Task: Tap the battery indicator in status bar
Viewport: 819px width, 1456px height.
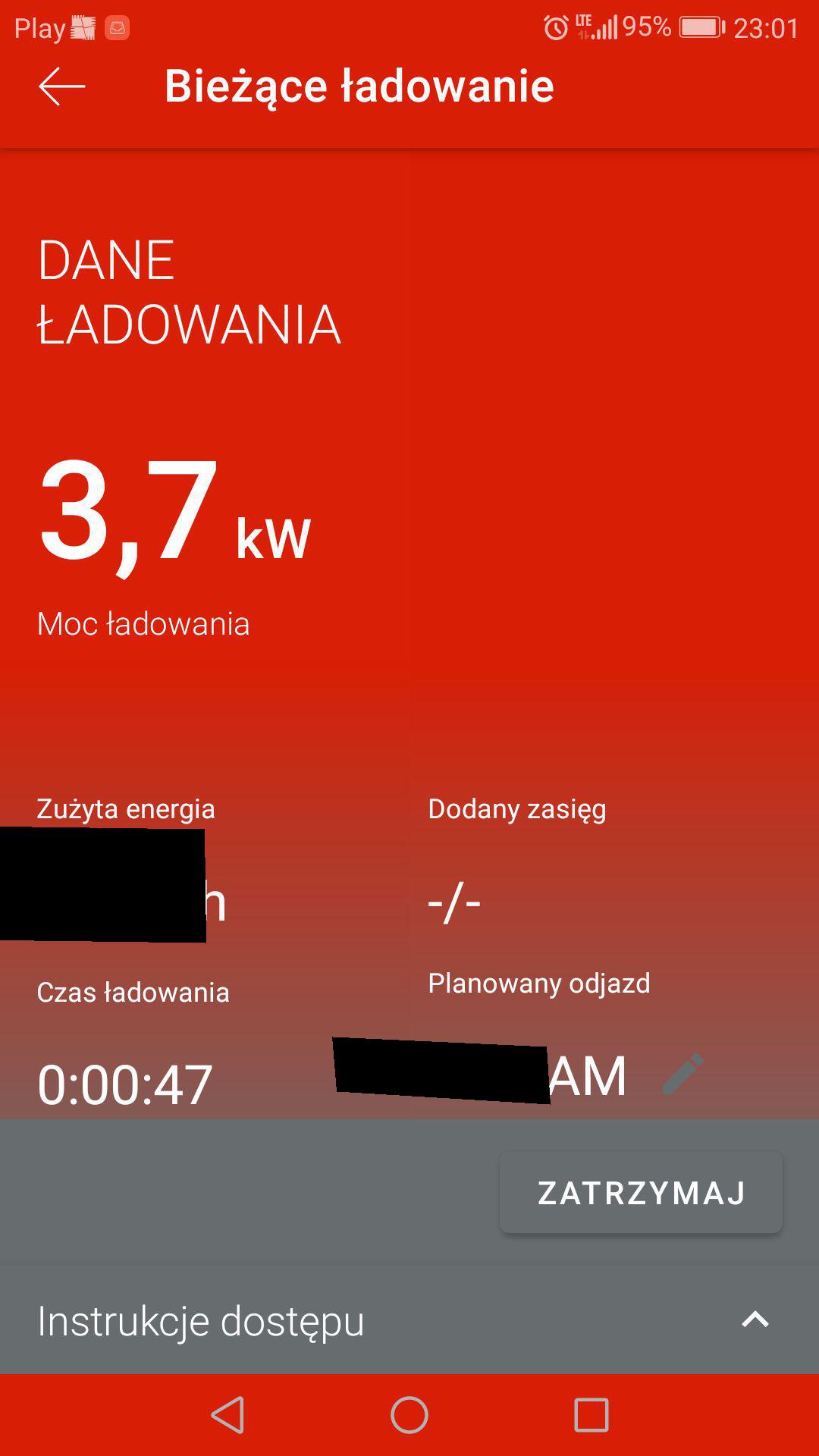Action: point(701,25)
